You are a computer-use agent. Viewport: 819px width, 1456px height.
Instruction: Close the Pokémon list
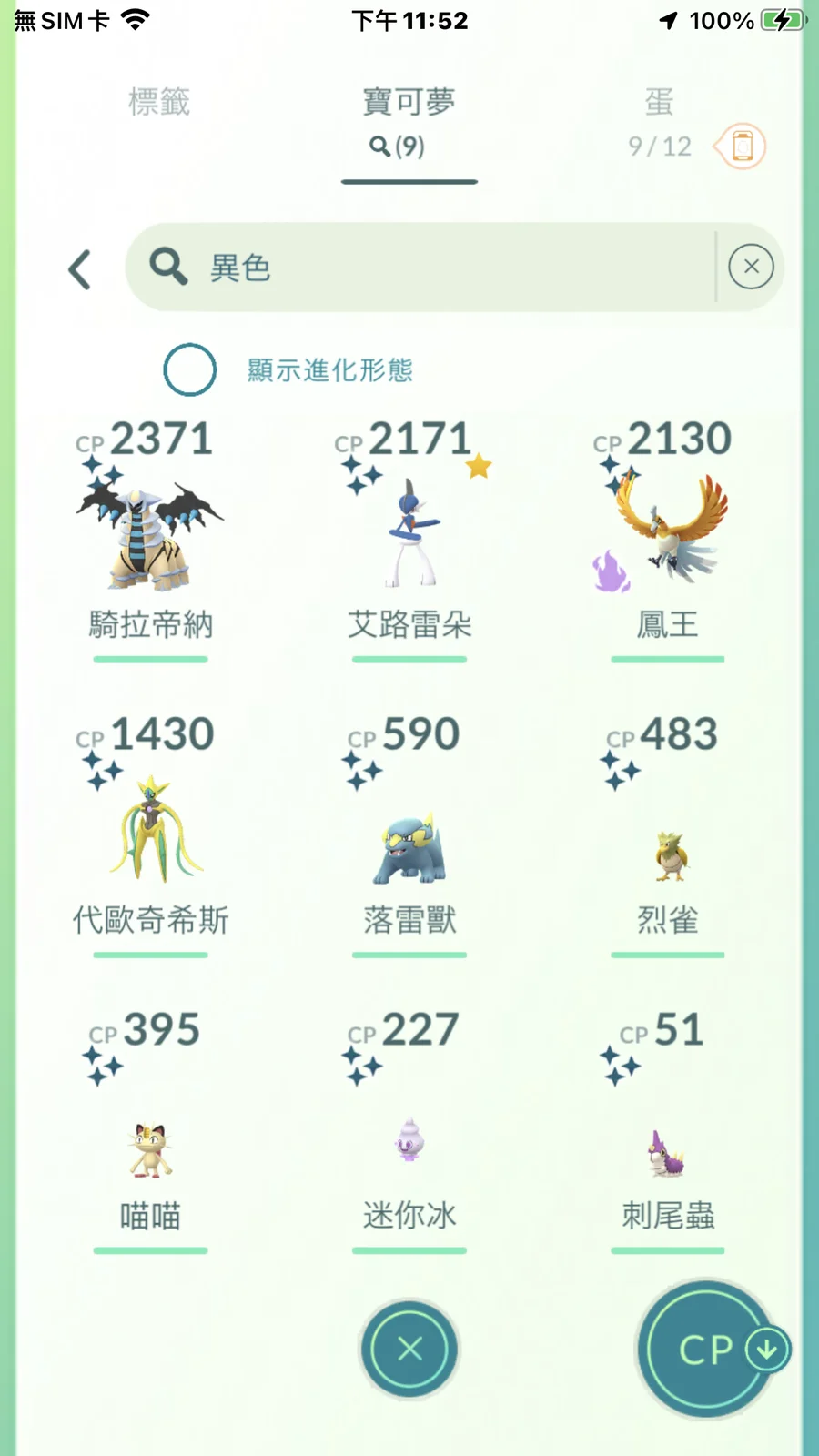click(409, 1349)
